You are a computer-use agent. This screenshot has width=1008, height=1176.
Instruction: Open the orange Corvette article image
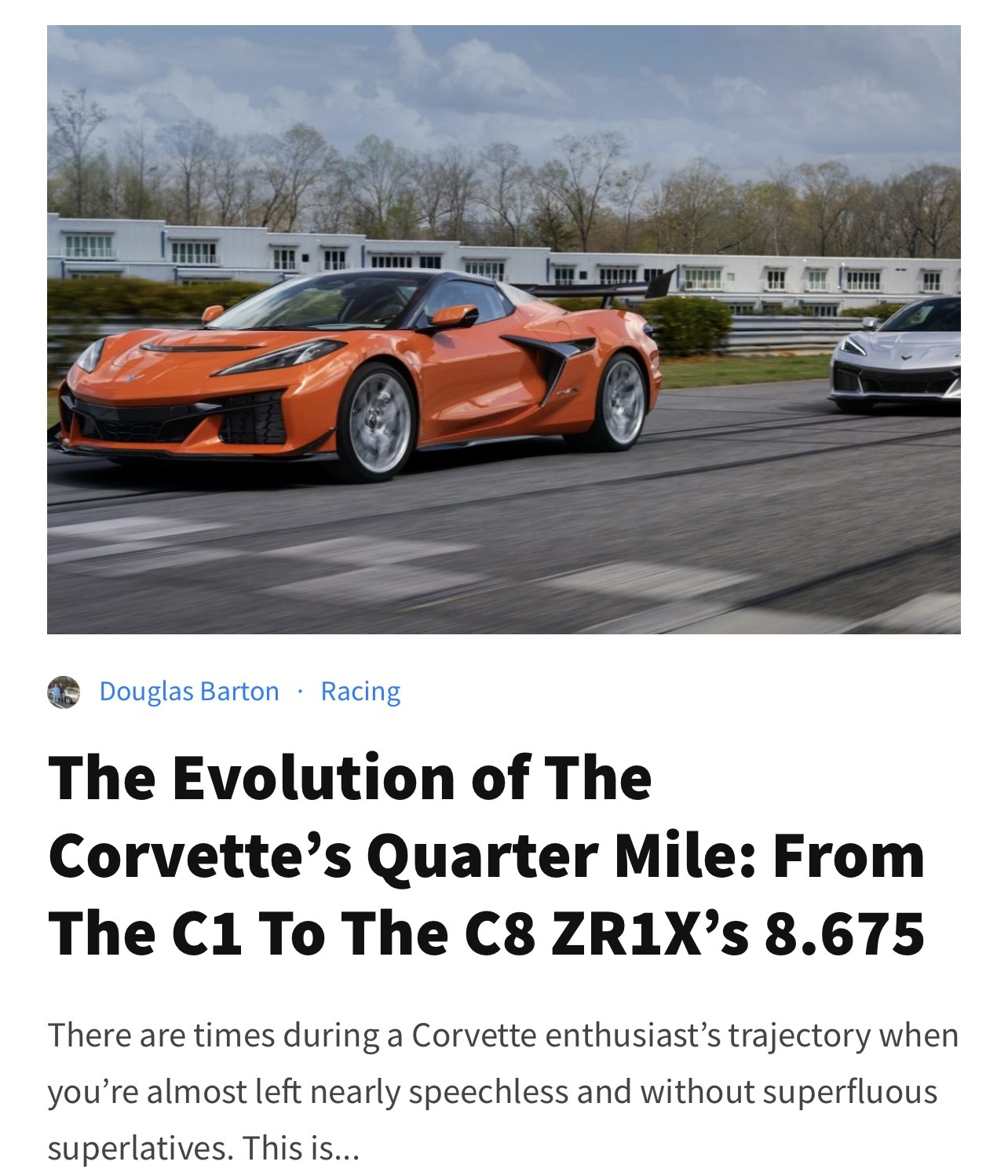(x=503, y=330)
